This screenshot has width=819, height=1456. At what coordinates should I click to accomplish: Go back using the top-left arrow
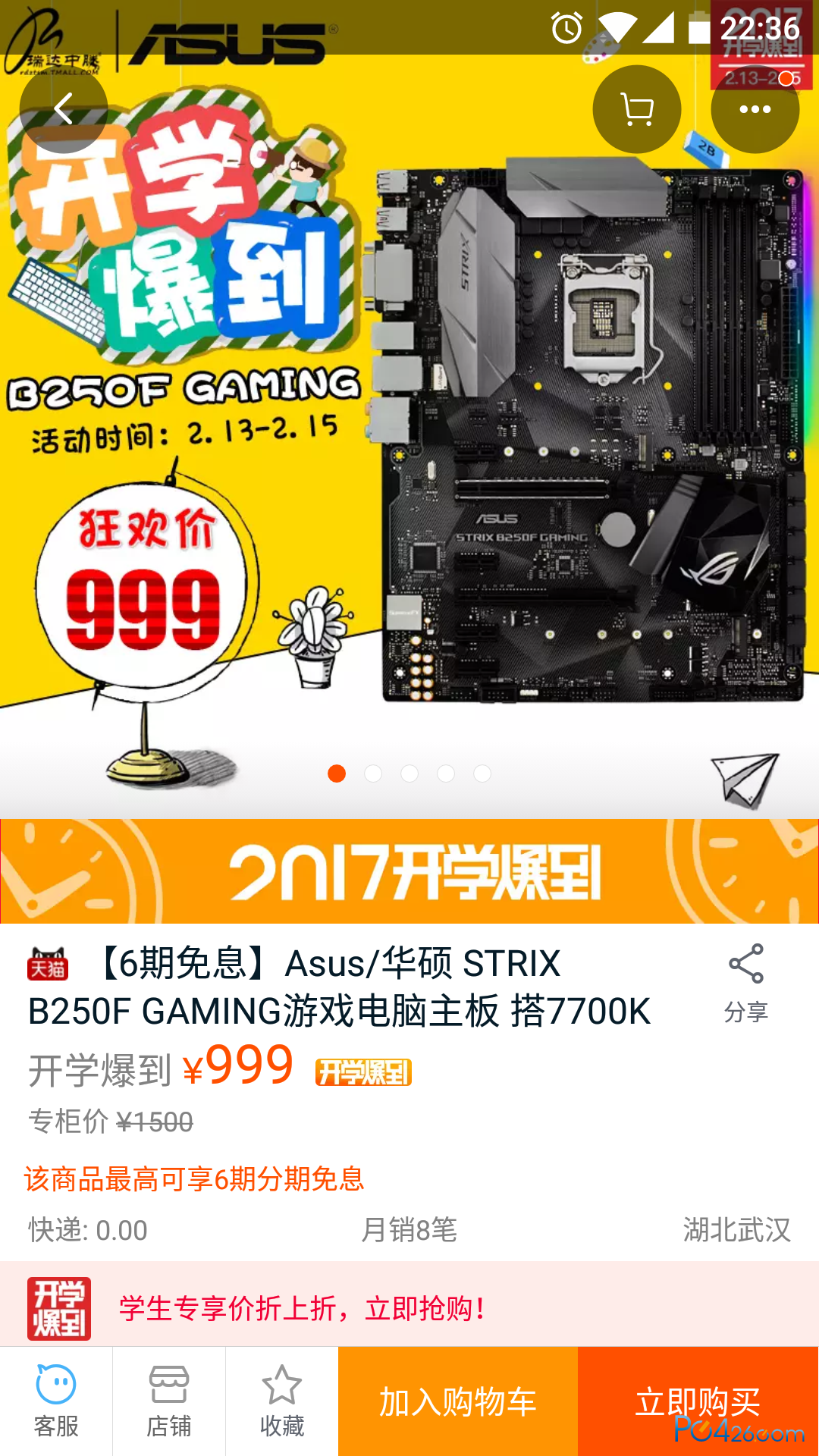click(x=64, y=109)
